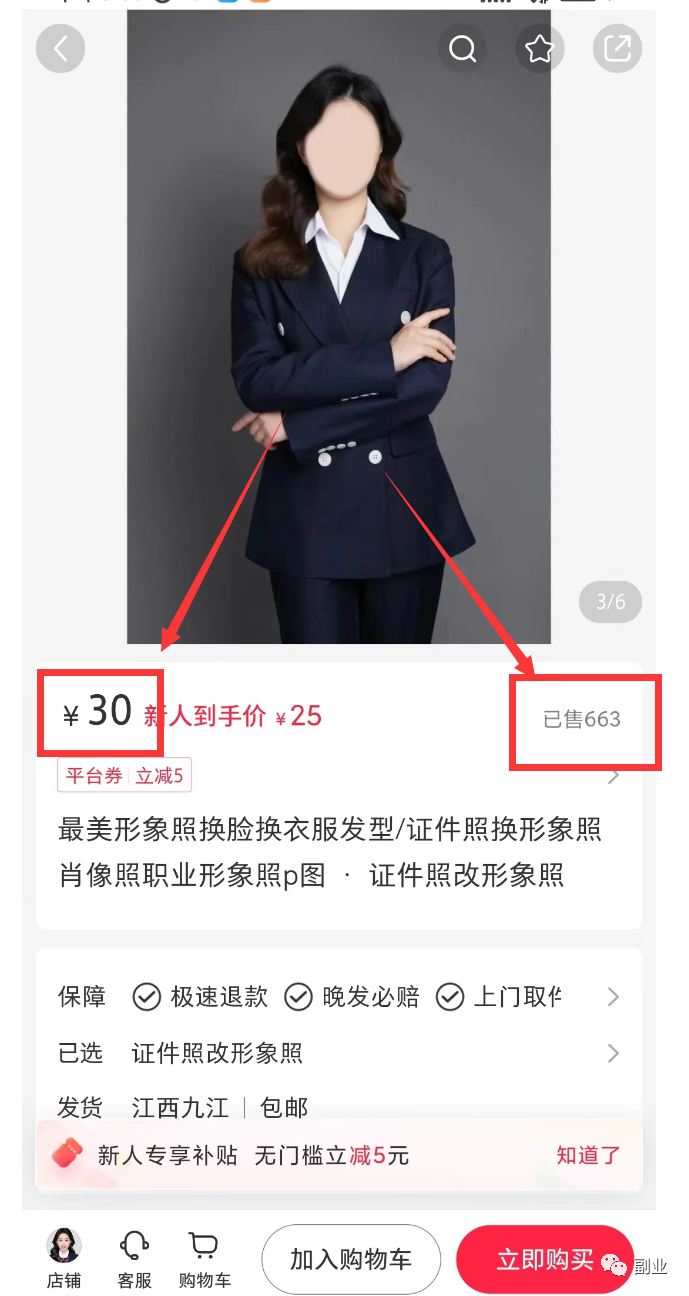
Task: Tap 加入购物车 to add to cart
Action: 351,1260
